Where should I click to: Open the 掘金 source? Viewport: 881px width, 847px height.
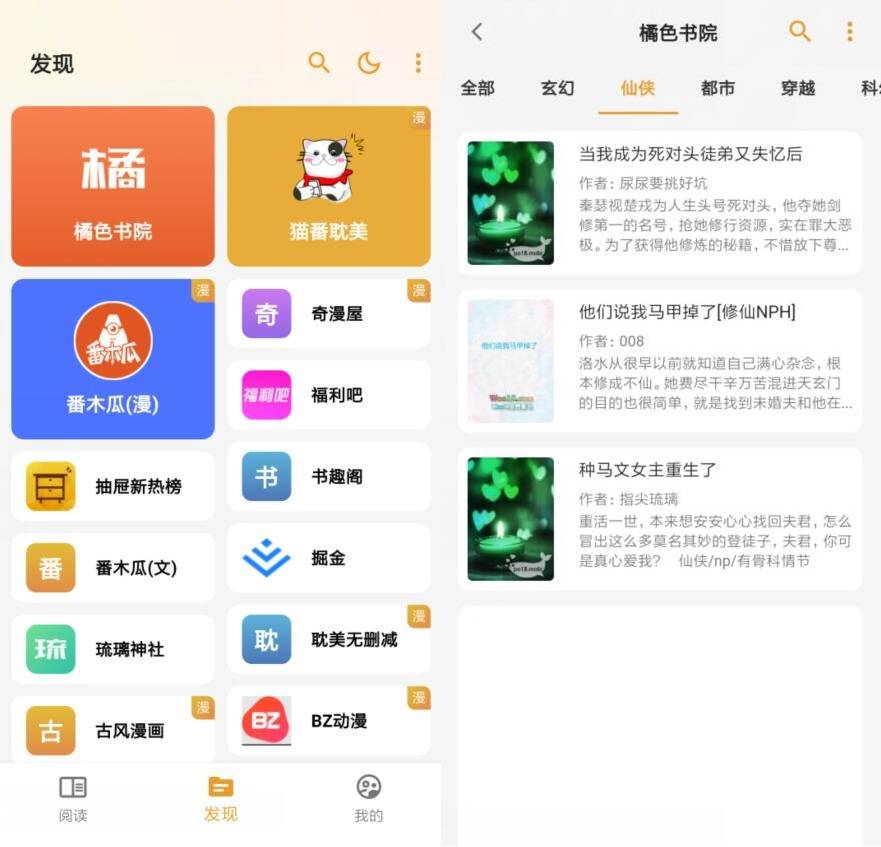[x=328, y=558]
